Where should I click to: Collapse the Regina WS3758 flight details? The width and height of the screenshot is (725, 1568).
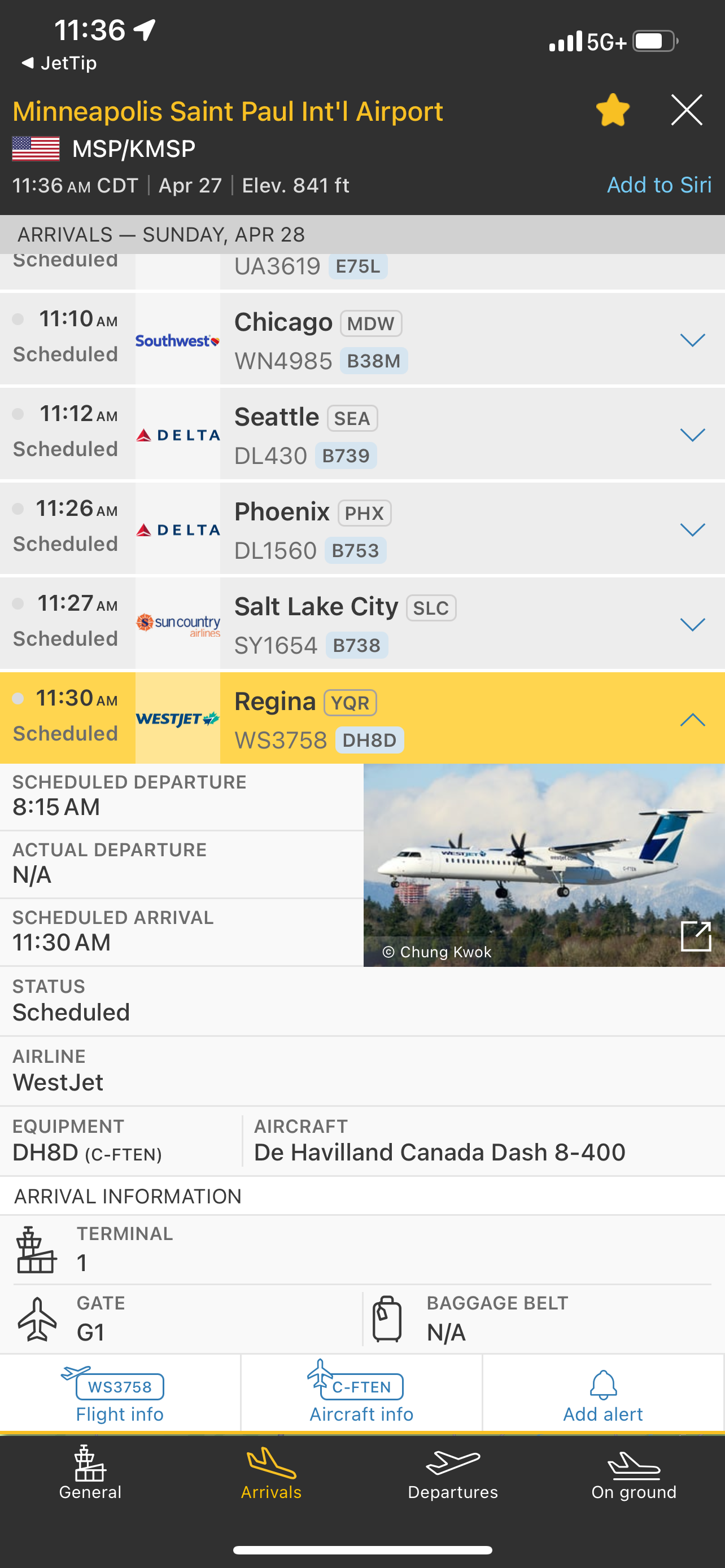(x=692, y=720)
